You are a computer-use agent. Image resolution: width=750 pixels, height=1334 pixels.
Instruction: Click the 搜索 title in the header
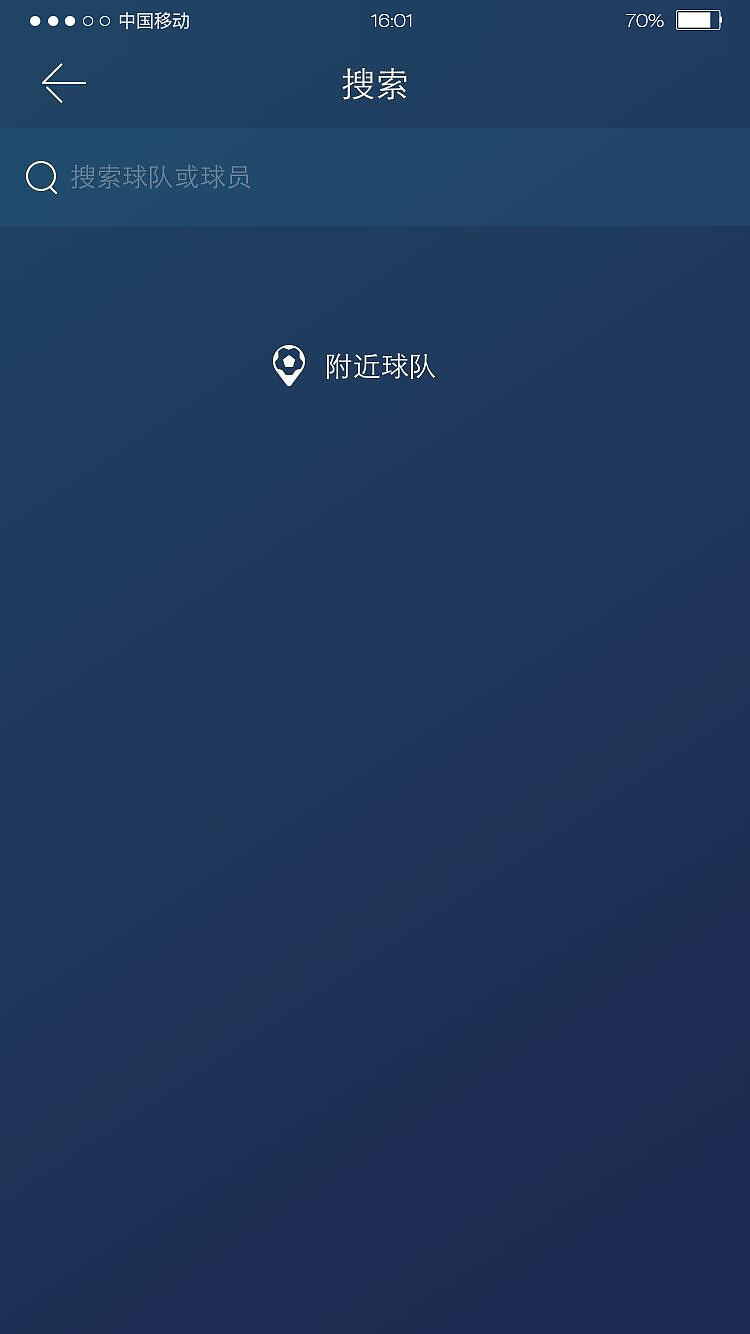coord(374,84)
